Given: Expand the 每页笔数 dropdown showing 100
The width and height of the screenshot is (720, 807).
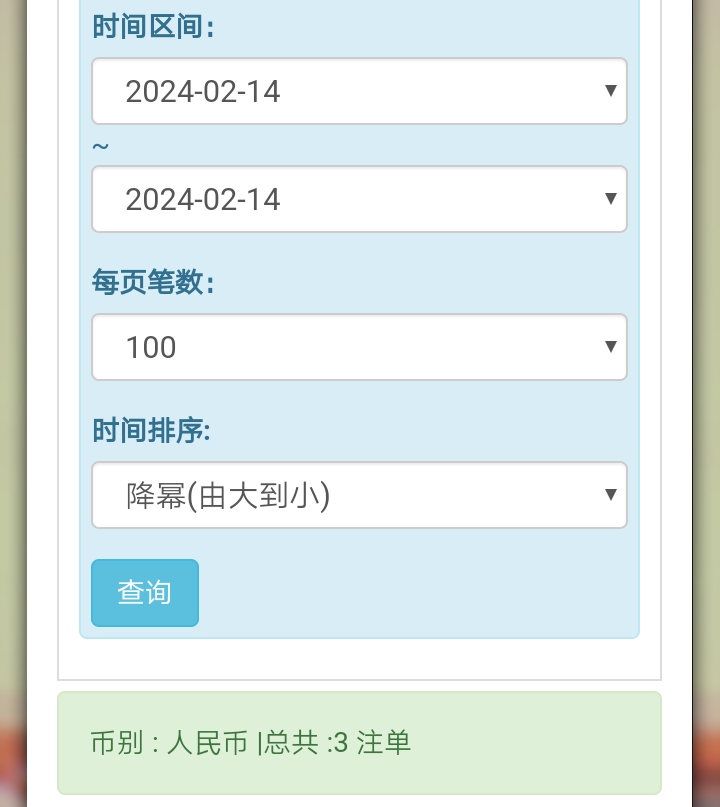Looking at the screenshot, I should [359, 347].
